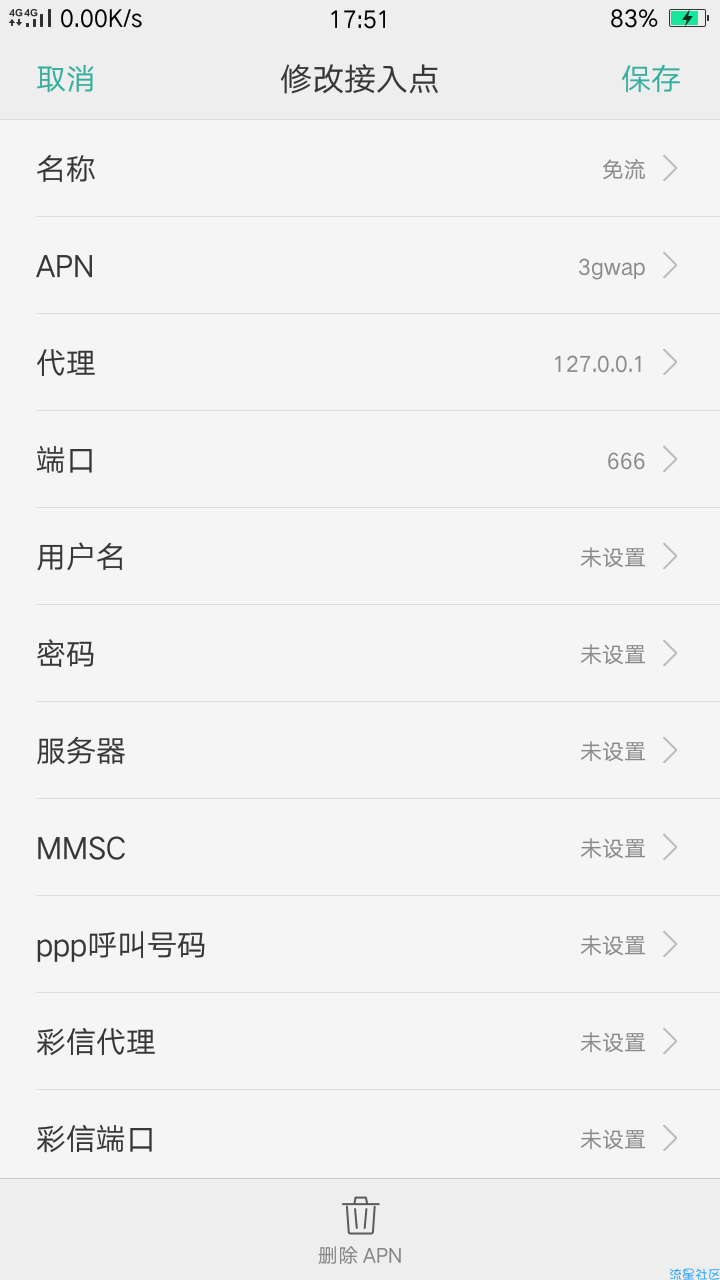Open ppp呼叫号码 setting

click(x=360, y=945)
